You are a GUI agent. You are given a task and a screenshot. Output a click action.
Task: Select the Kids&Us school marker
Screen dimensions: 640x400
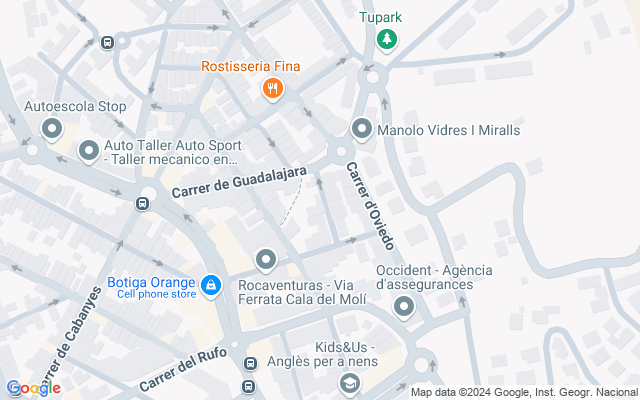click(x=349, y=382)
